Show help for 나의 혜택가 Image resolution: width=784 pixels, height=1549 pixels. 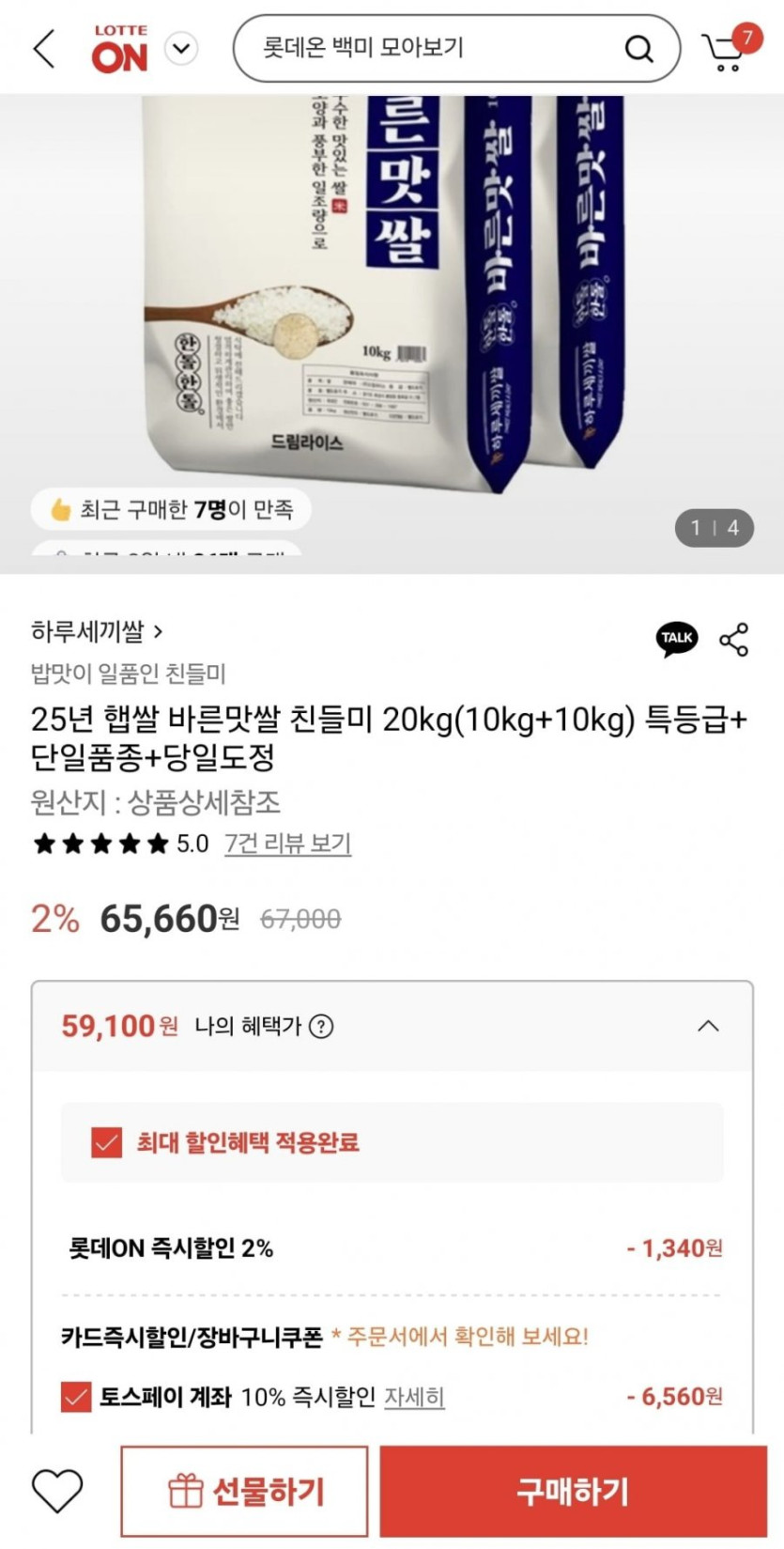321,1027
